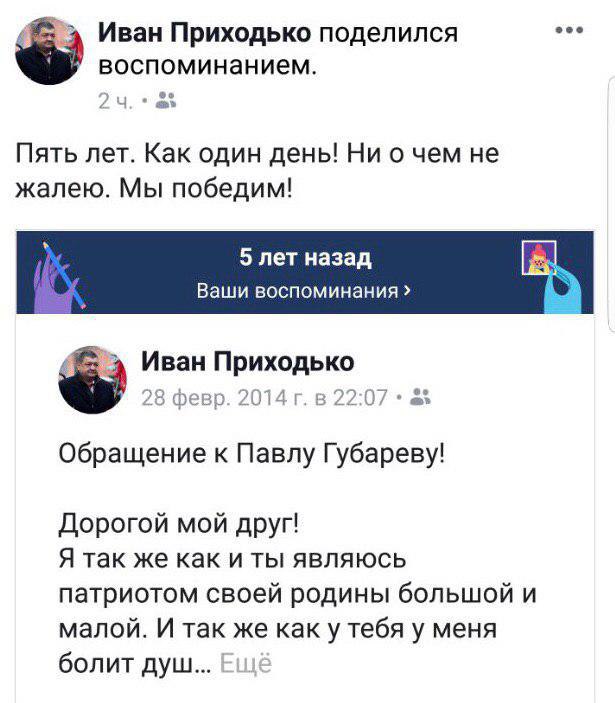Open Иван Приходько's name link in the post header

205,33
